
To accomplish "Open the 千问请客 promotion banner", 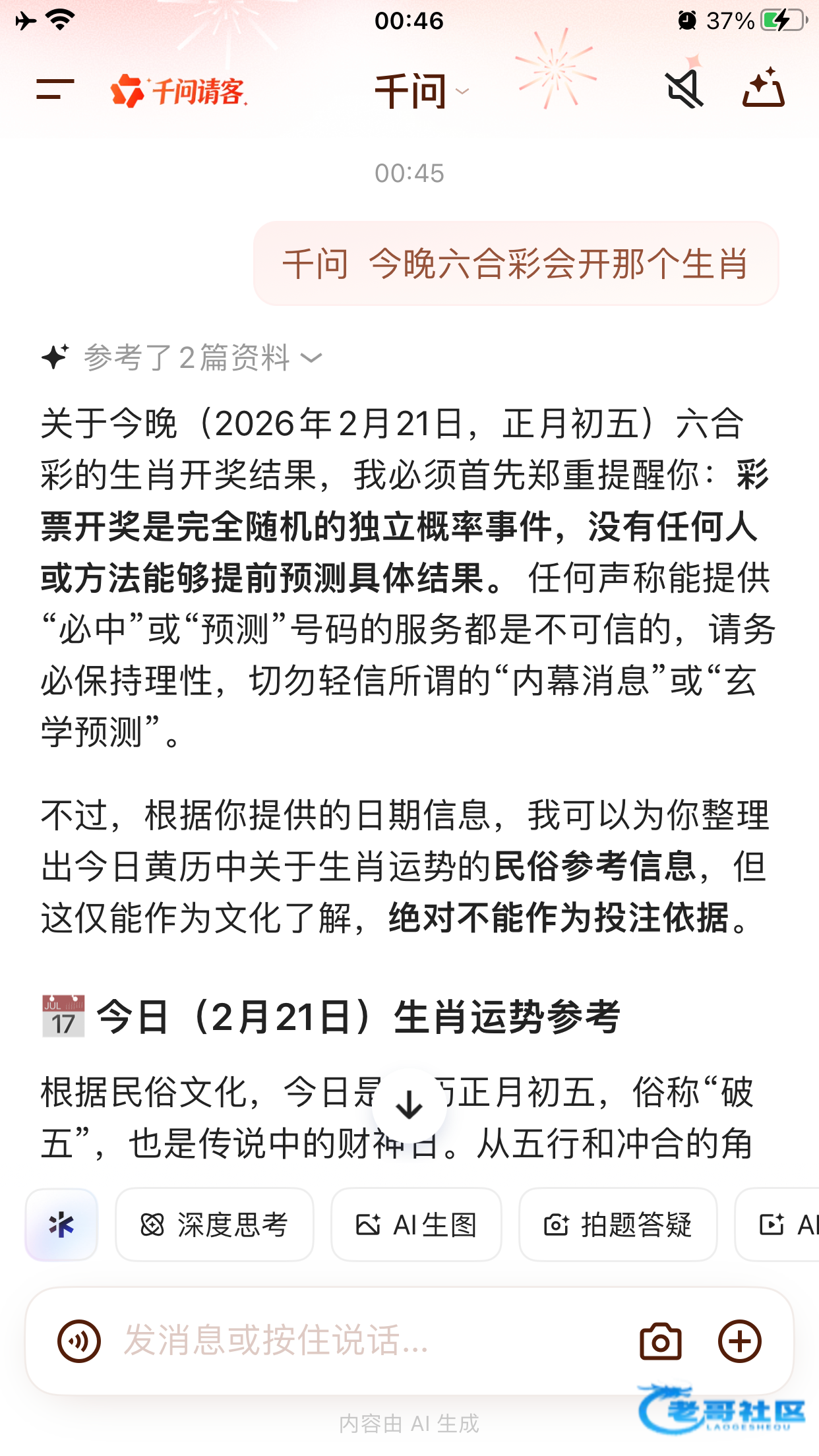I will (x=179, y=91).
